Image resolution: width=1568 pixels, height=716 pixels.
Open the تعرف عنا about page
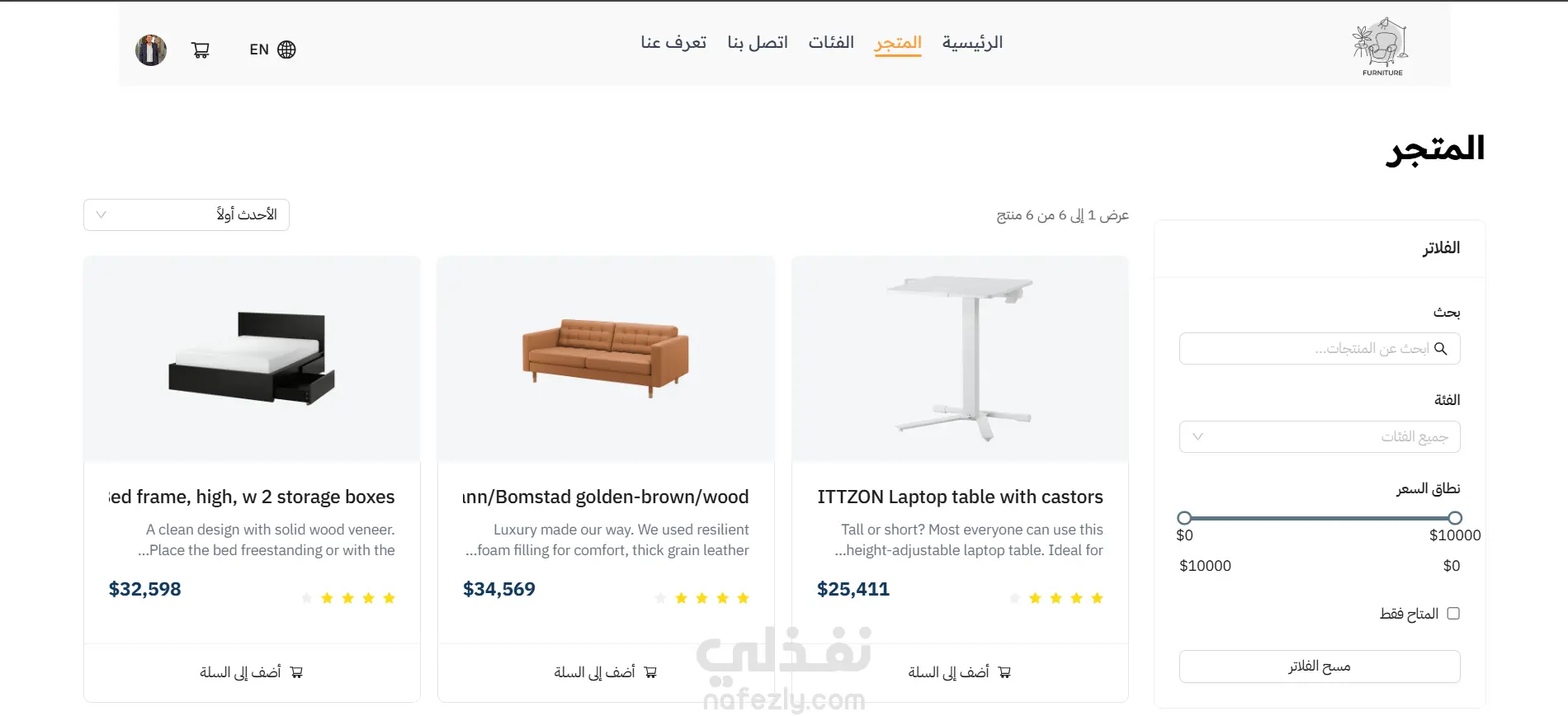(673, 43)
